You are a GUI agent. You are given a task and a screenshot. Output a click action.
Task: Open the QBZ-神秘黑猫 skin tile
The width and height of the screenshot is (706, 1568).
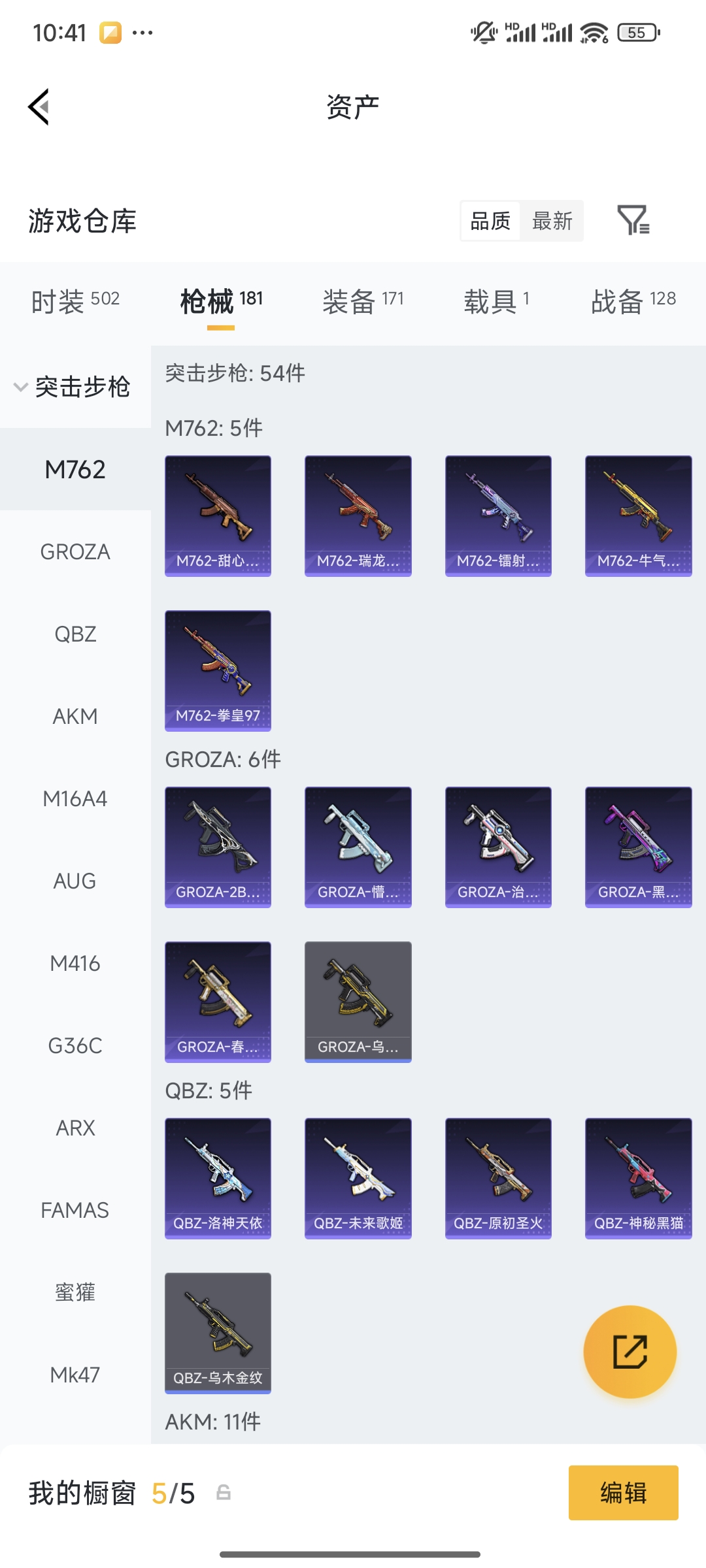[638, 1178]
